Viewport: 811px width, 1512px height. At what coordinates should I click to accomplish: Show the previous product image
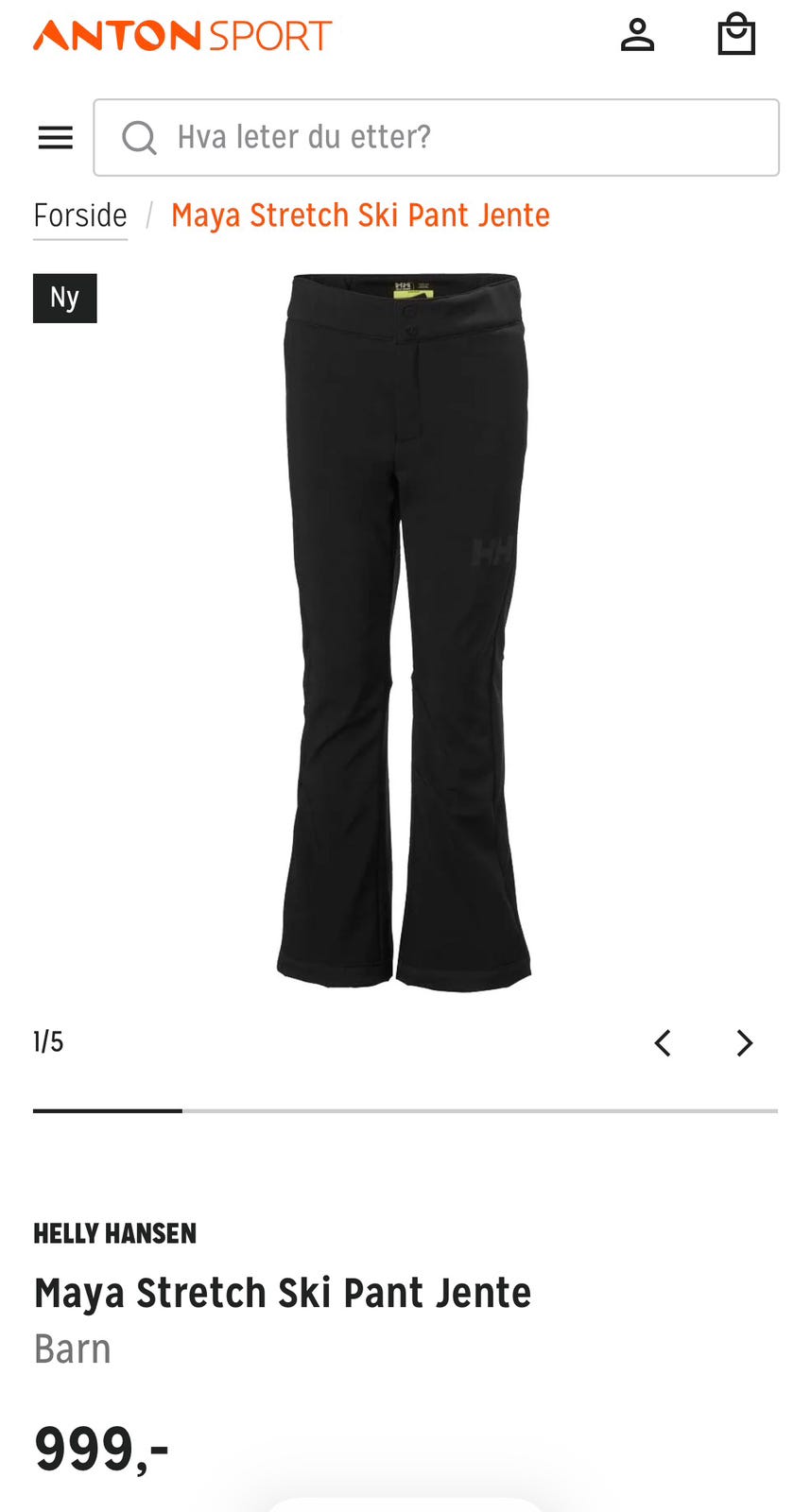pyautogui.click(x=663, y=1042)
